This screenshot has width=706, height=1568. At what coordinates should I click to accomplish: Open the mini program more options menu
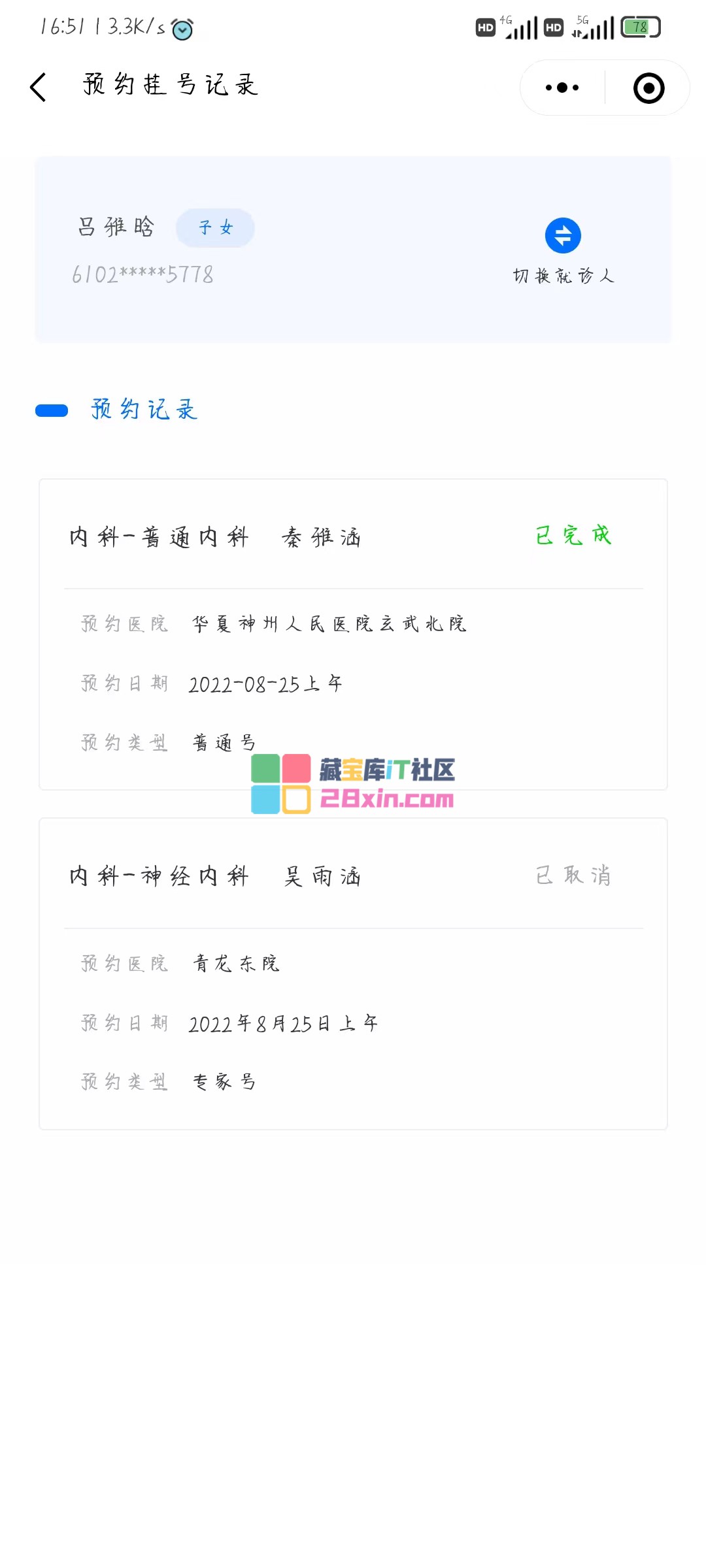click(x=562, y=88)
